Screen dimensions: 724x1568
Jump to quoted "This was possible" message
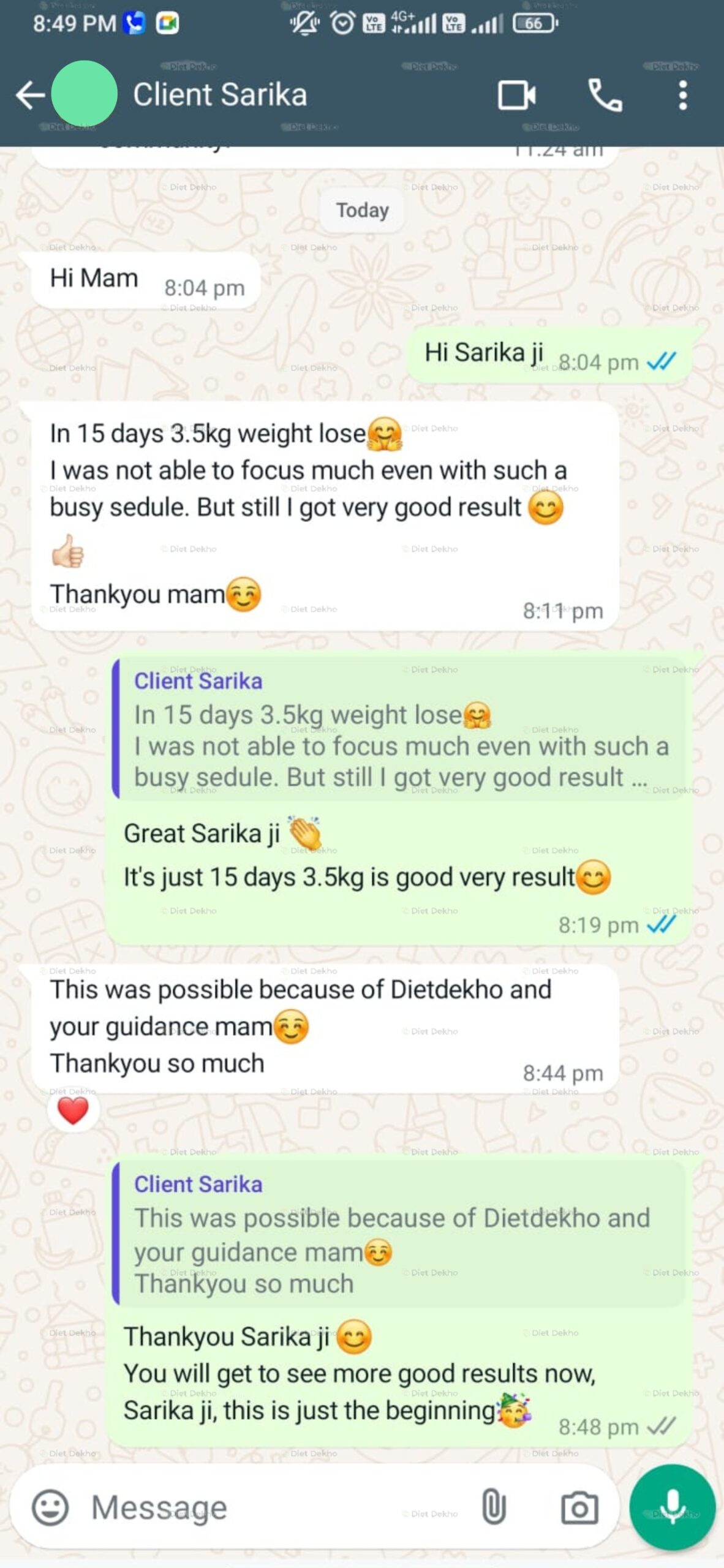pos(398,1233)
